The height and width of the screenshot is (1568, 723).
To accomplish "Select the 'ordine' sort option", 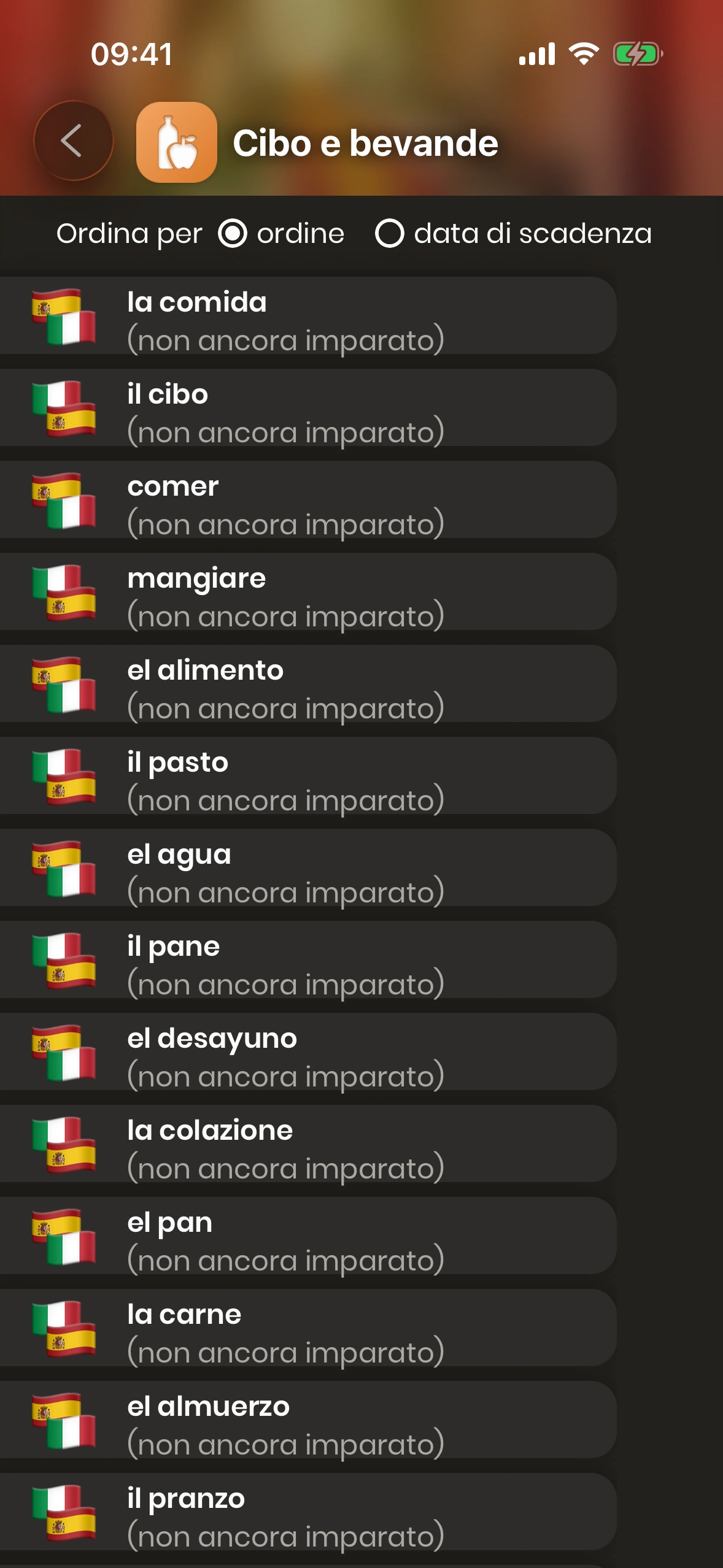I will (233, 234).
